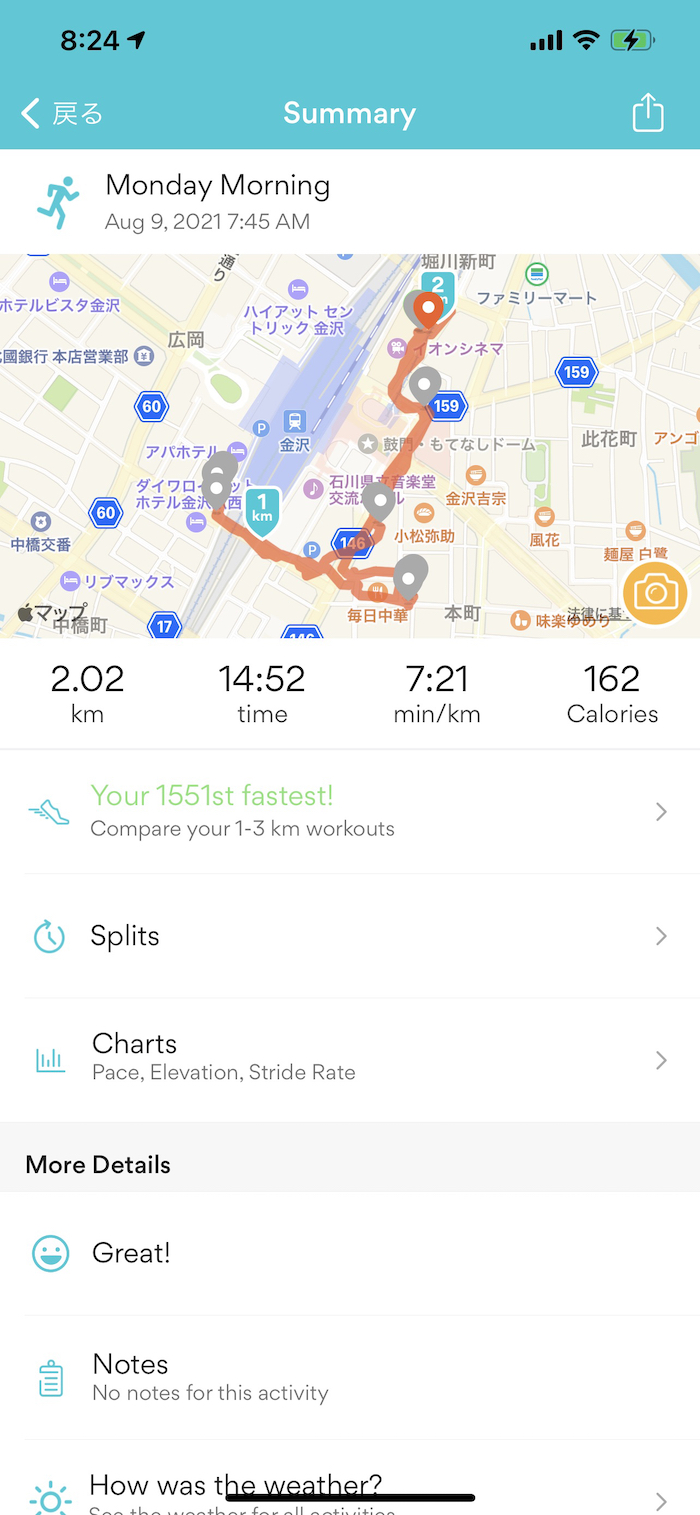Open the Splits details
The height and width of the screenshot is (1515, 700).
pos(349,936)
